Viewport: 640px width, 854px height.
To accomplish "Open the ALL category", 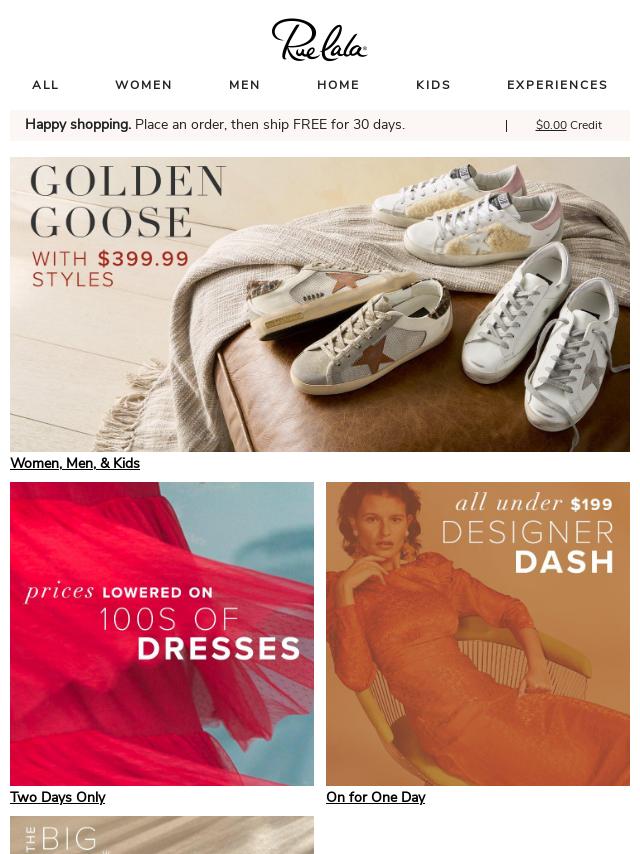I will (x=45, y=85).
